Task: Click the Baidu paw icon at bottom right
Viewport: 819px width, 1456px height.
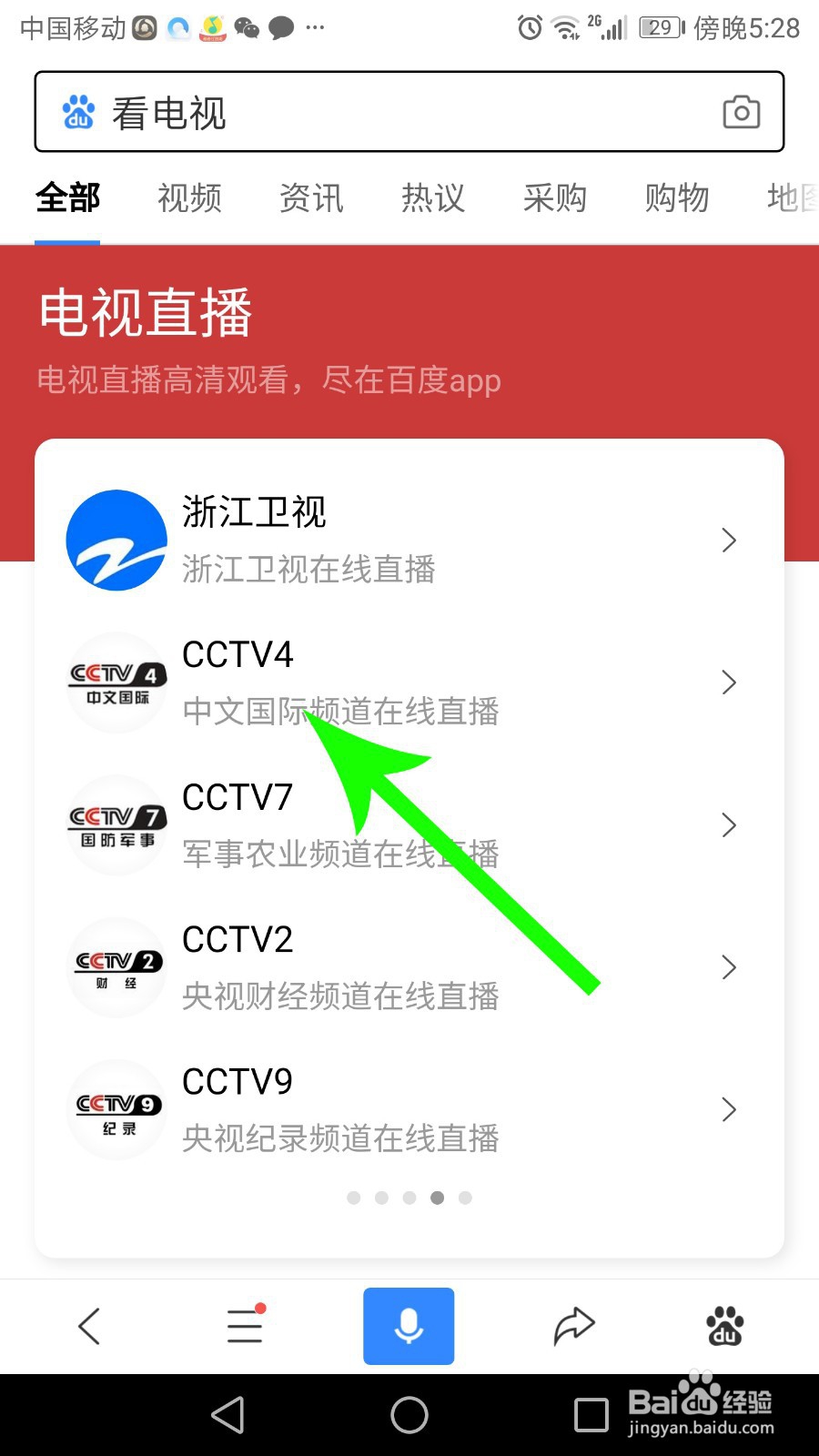Action: tap(724, 1326)
